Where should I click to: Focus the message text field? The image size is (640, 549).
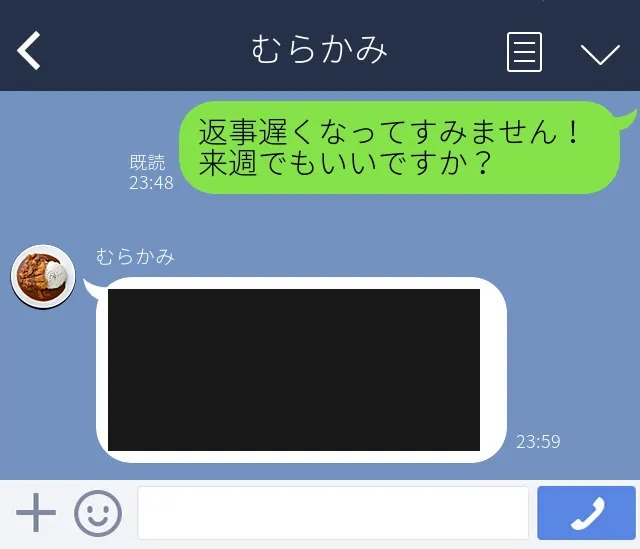332,513
